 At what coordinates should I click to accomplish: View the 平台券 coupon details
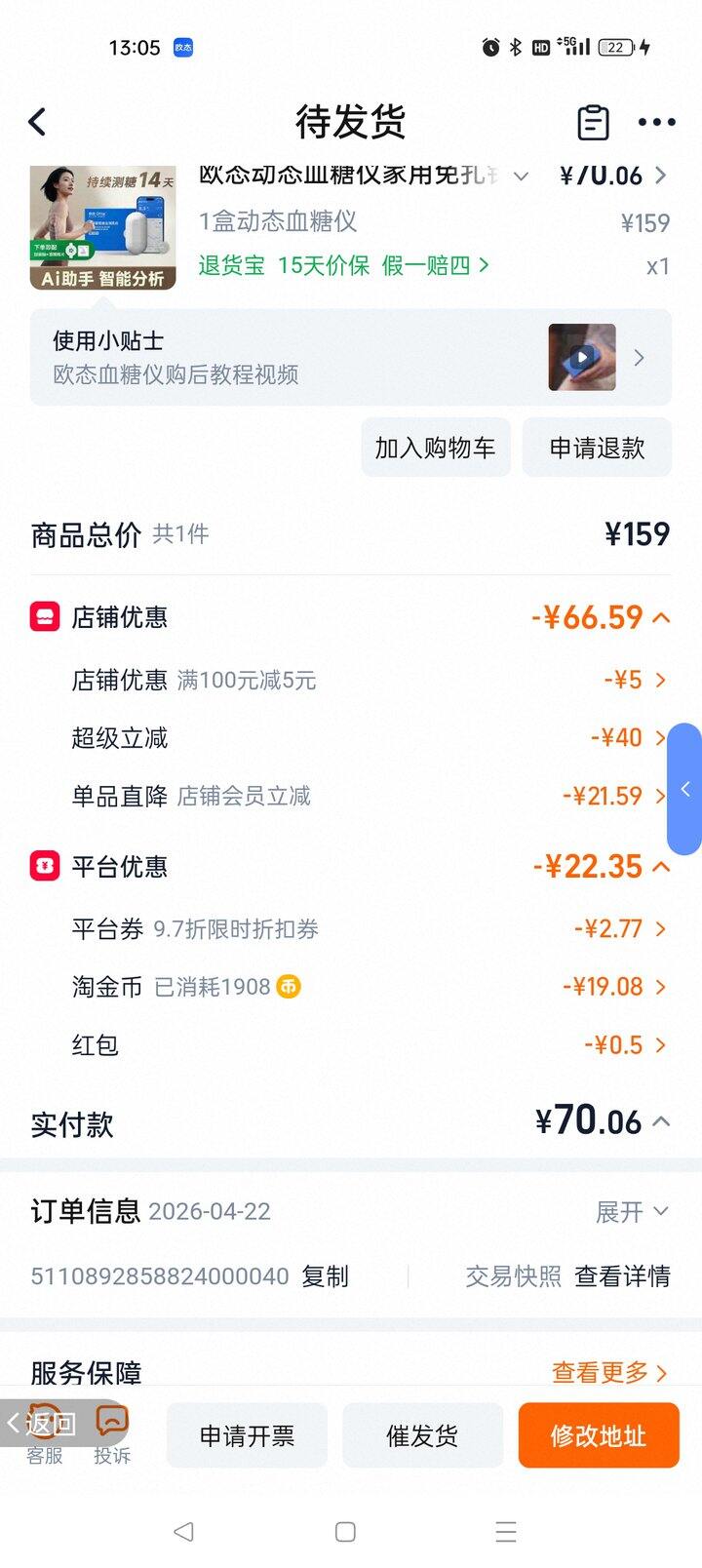point(620,928)
